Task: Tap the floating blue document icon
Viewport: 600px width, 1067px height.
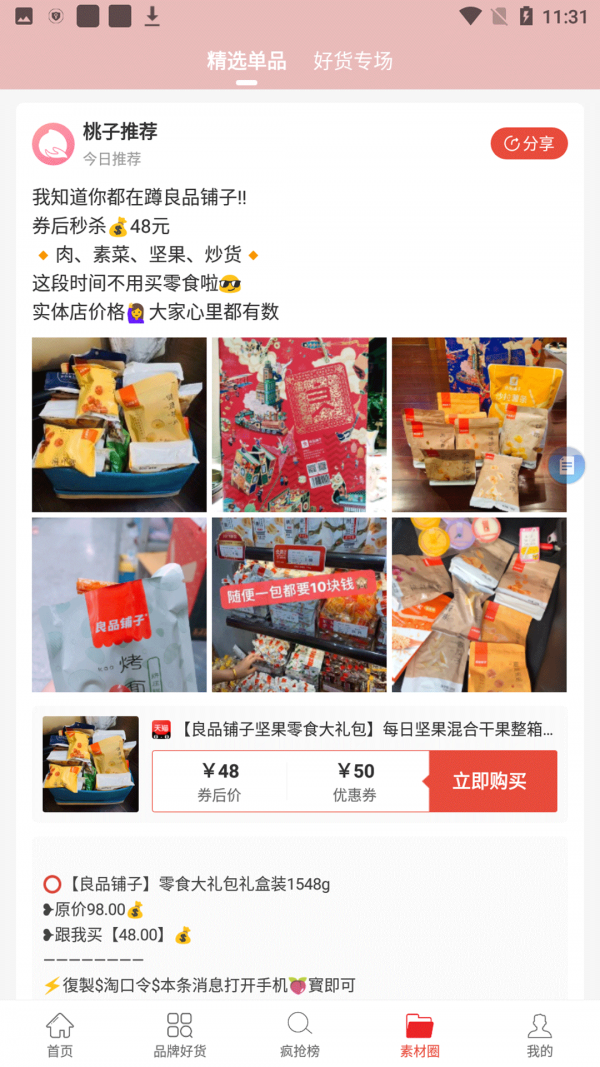Action: 567,465
